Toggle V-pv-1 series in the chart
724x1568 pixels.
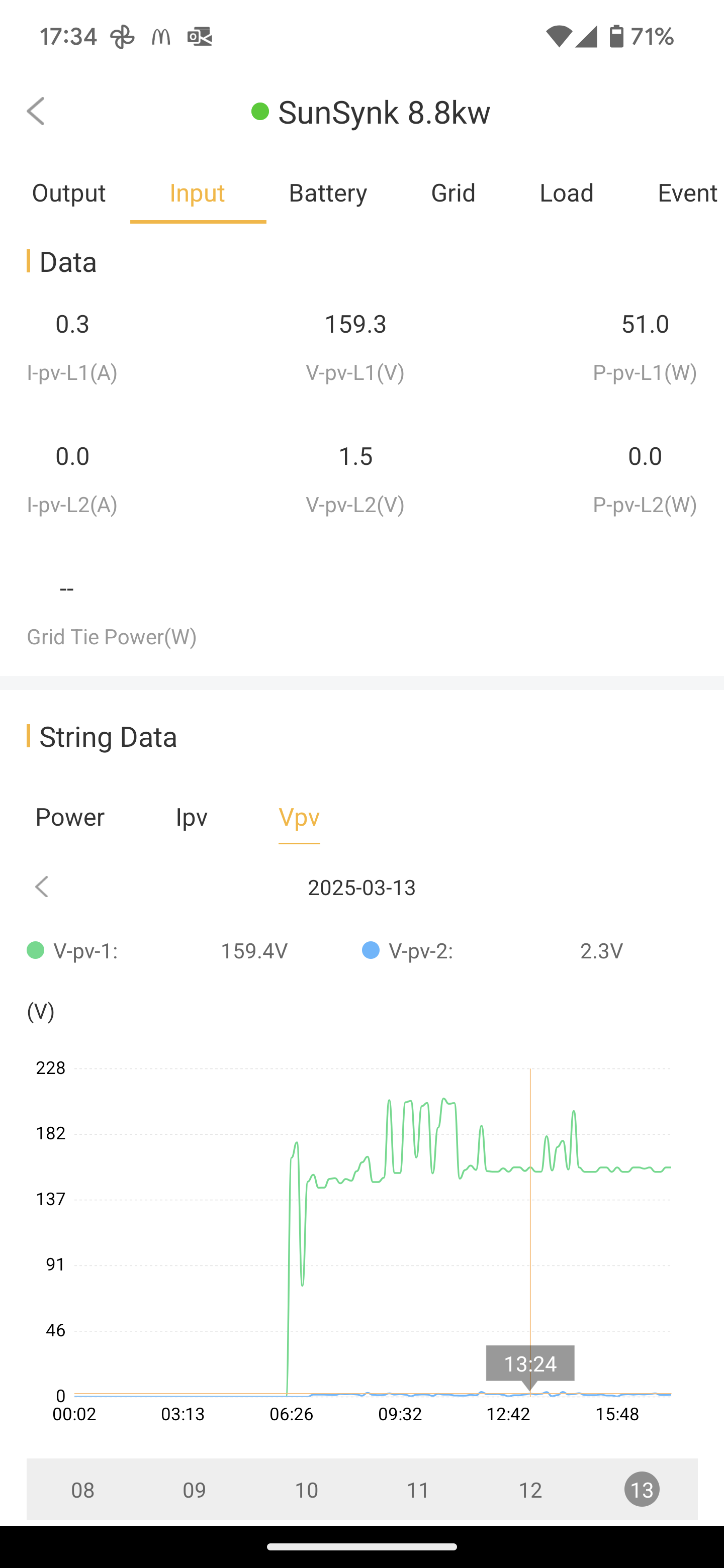(72, 951)
